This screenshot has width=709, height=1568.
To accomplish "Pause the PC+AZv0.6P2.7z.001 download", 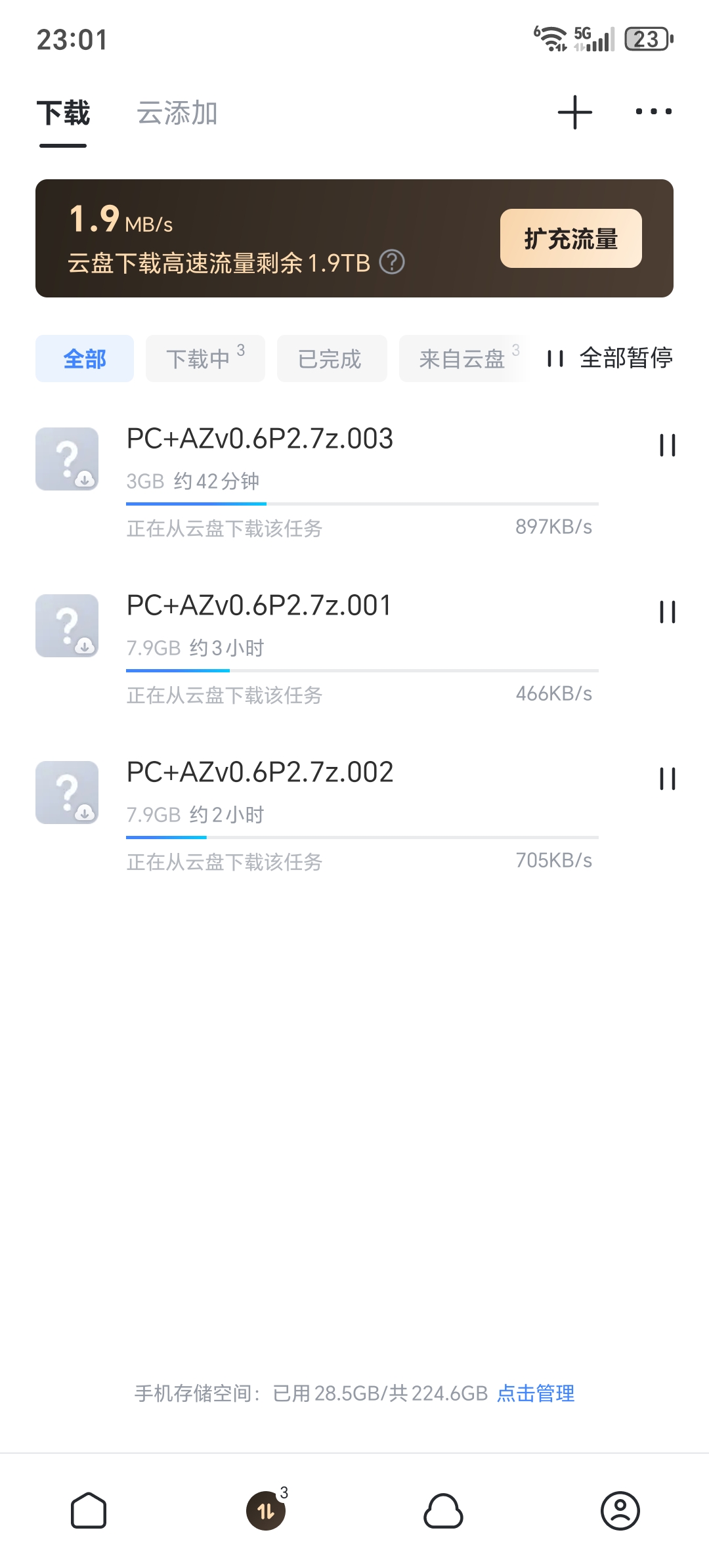I will [668, 613].
